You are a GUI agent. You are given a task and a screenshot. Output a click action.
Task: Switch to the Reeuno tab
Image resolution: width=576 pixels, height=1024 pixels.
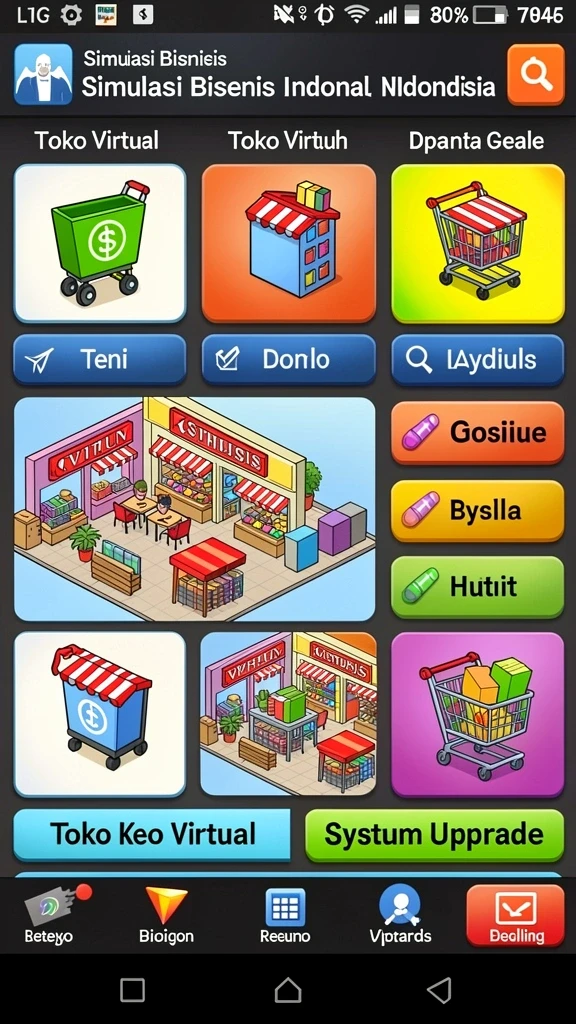pyautogui.click(x=285, y=916)
